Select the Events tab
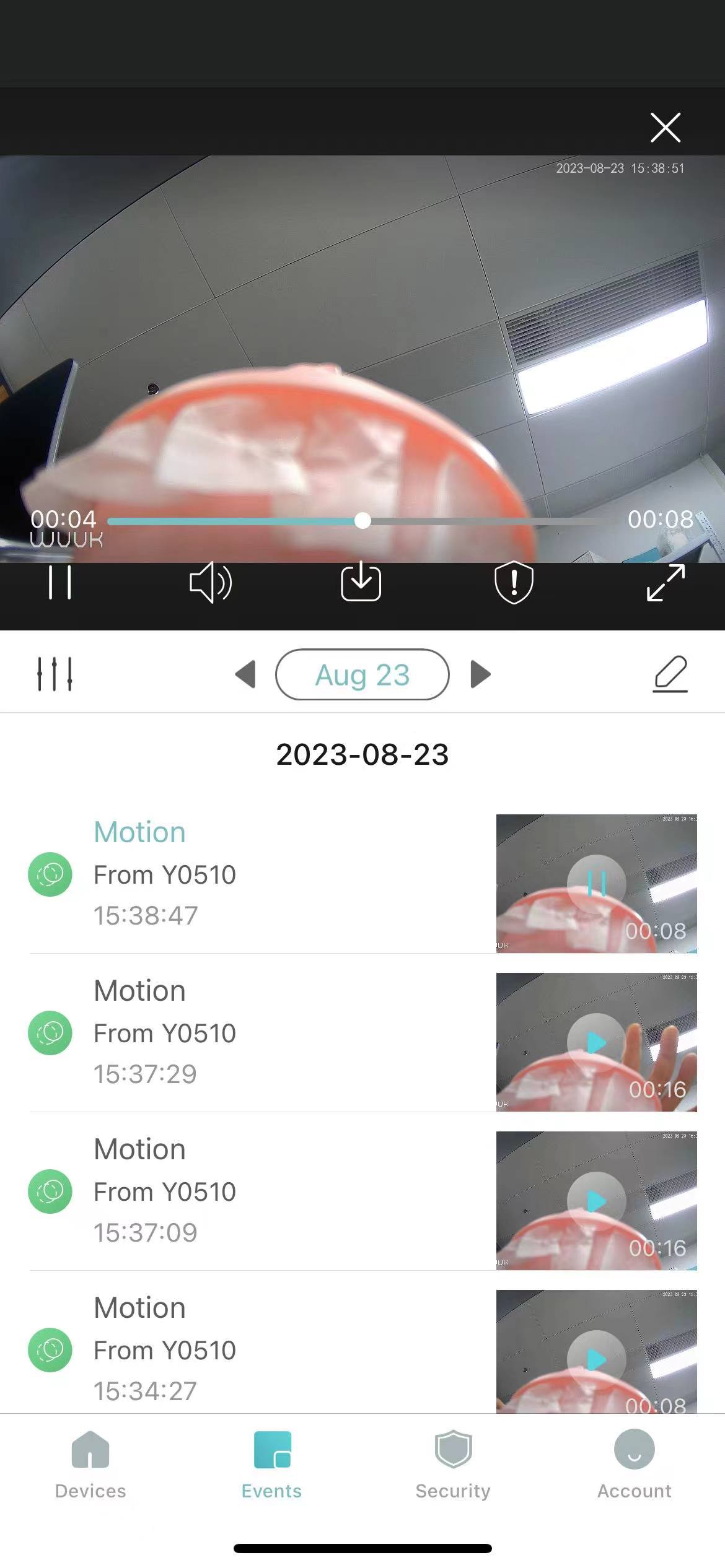 point(272,1465)
